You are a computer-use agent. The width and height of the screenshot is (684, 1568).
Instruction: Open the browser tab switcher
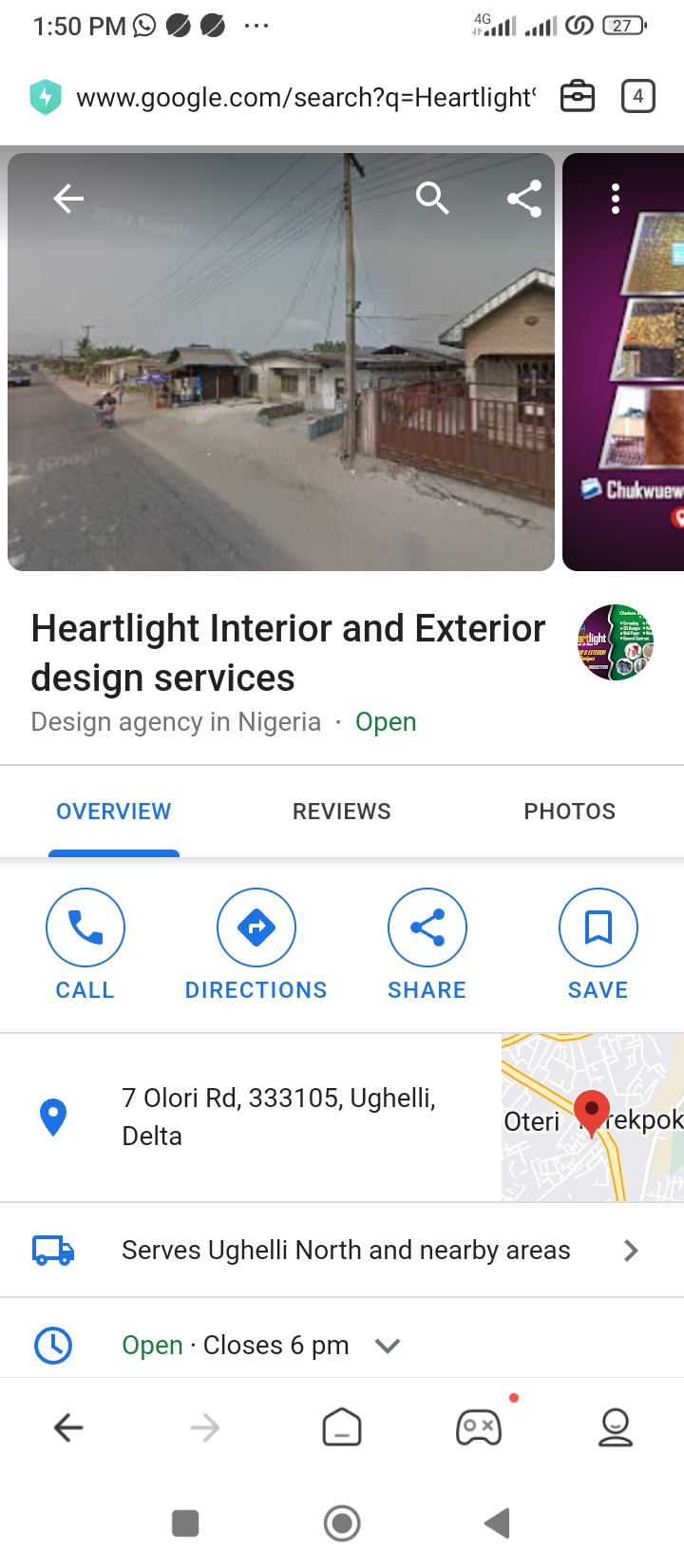click(x=637, y=96)
